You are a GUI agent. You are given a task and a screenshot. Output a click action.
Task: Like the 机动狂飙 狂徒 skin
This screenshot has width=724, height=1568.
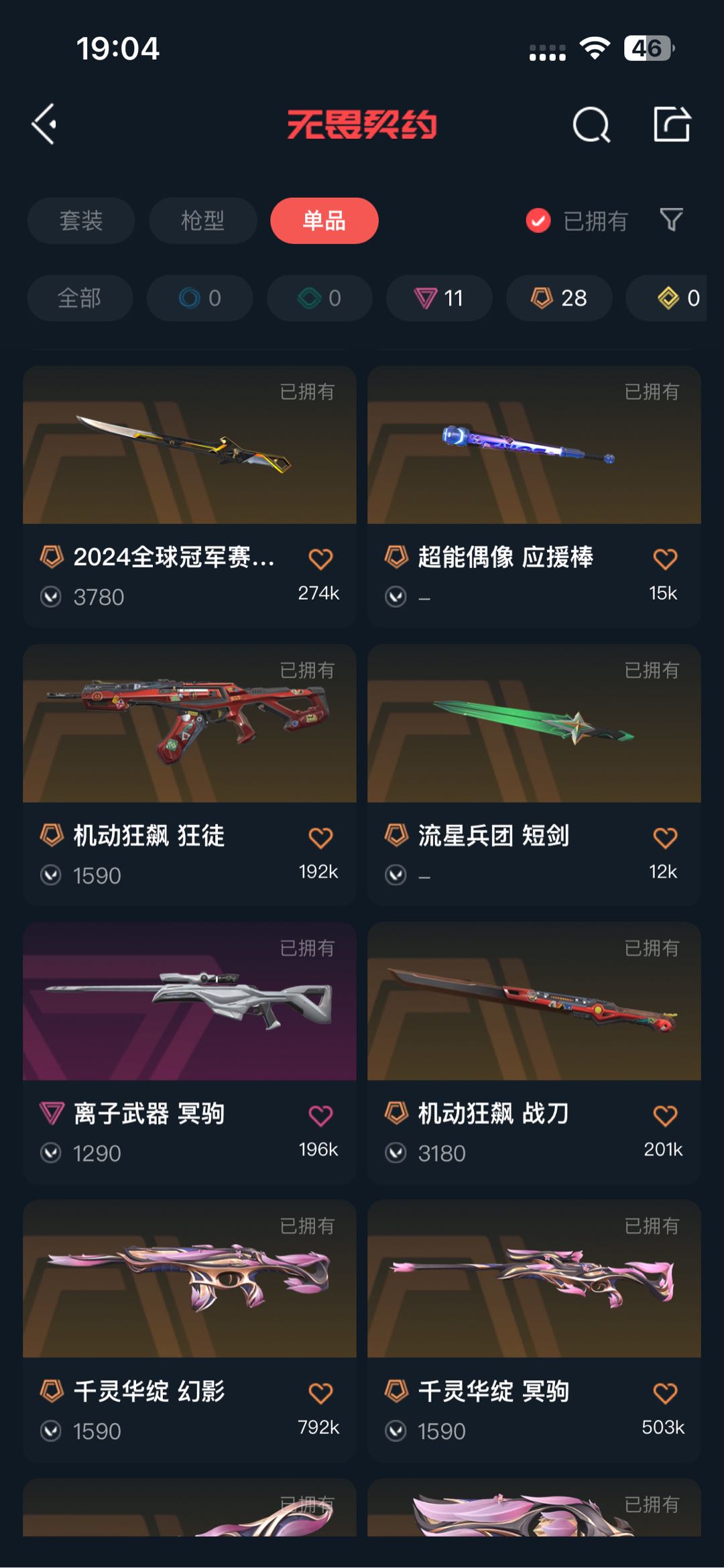click(x=320, y=838)
